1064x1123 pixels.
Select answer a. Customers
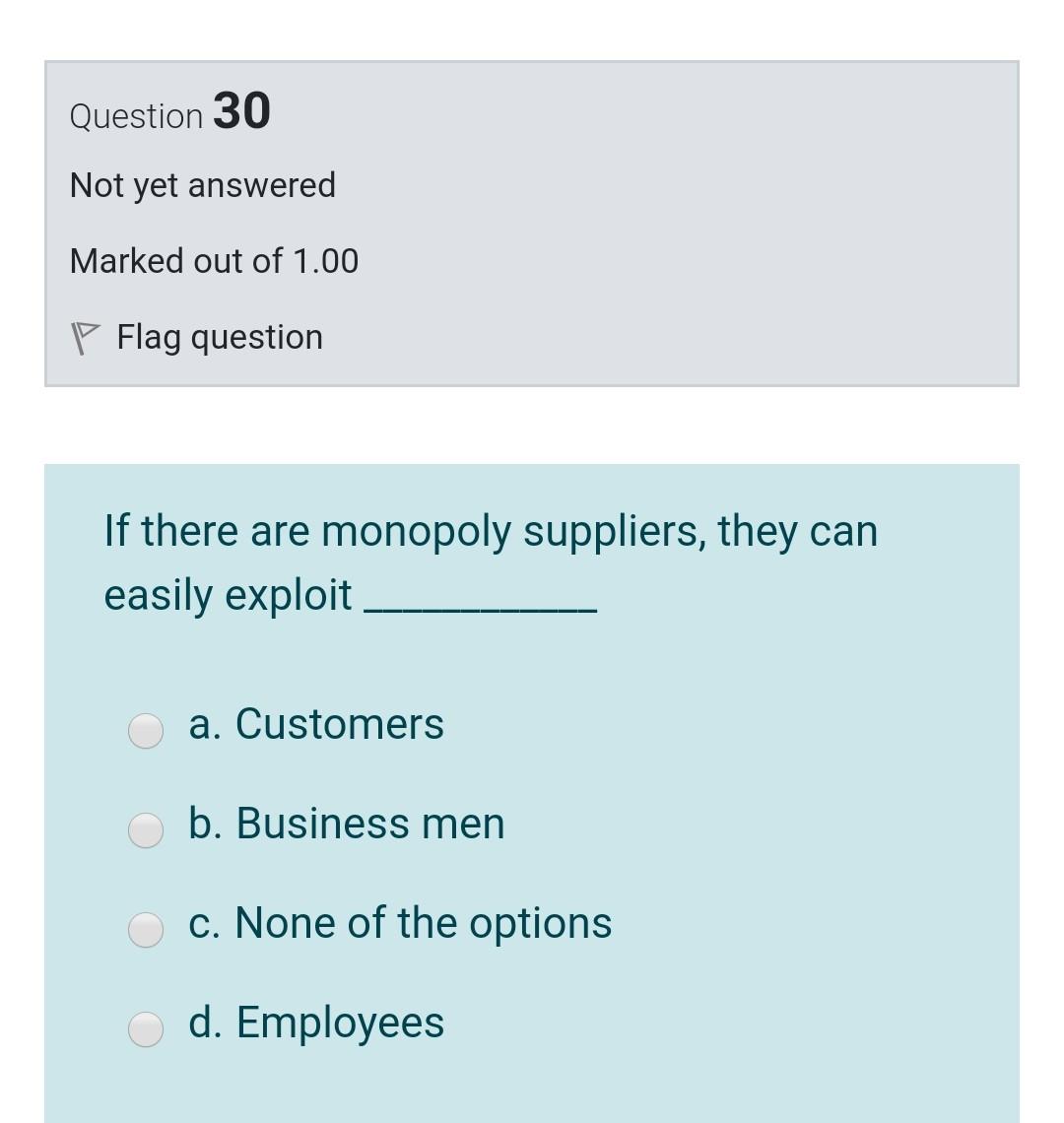click(x=147, y=730)
